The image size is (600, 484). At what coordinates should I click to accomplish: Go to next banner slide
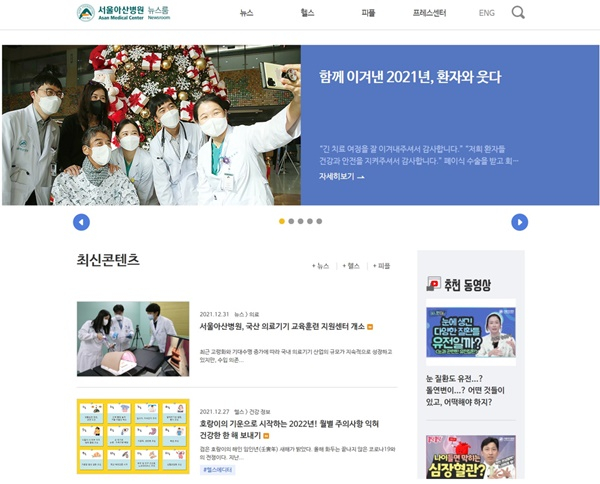pyautogui.click(x=519, y=222)
